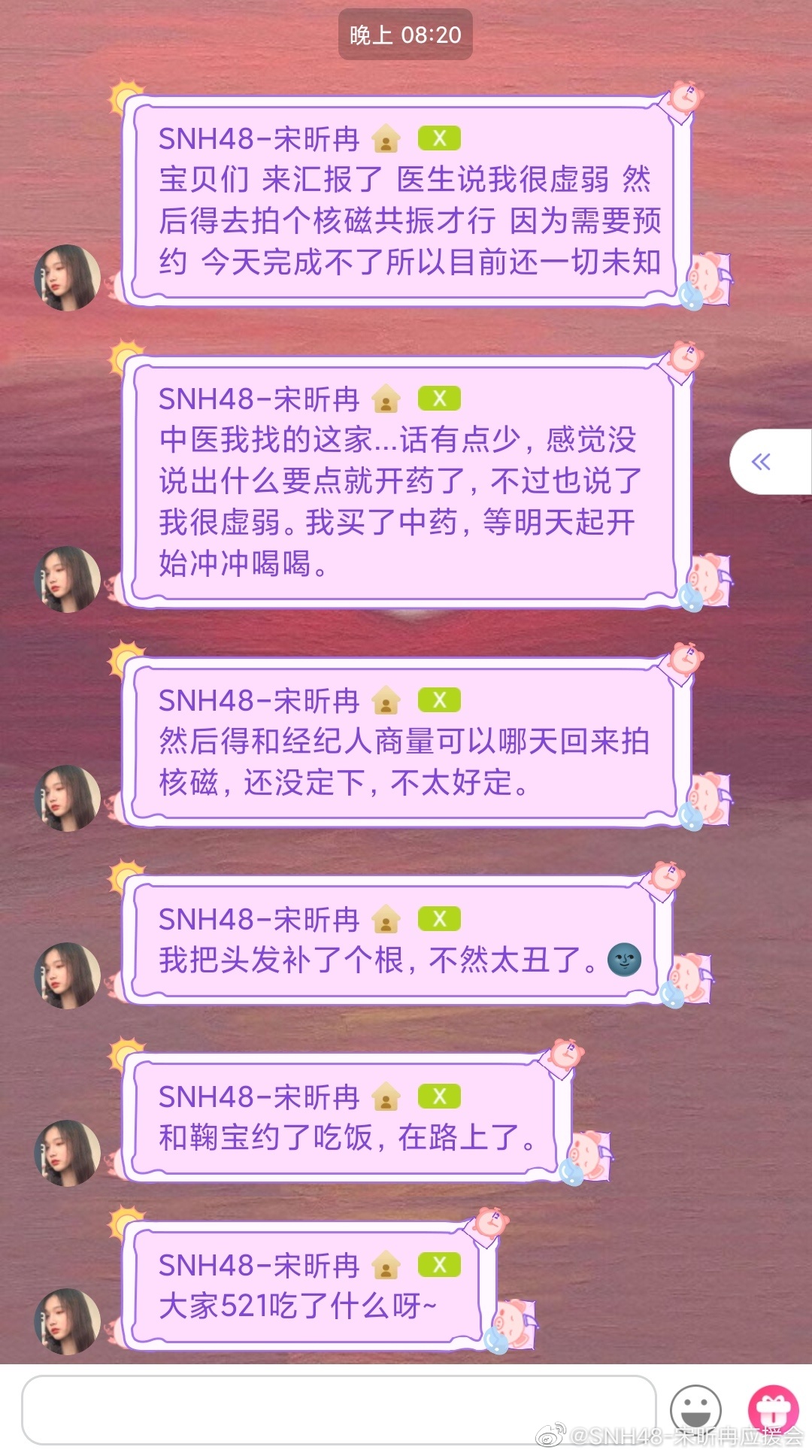Tap the message input field

[338, 1409]
